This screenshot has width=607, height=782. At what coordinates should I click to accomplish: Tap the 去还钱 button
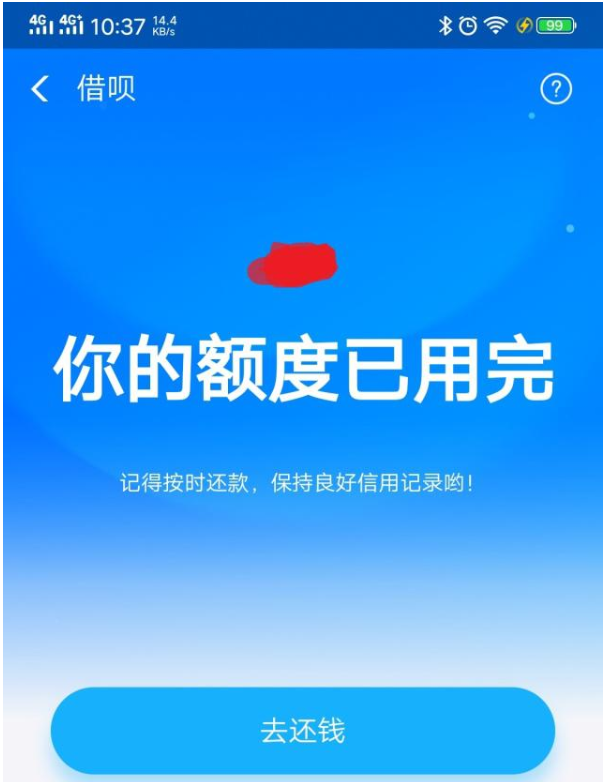tap(302, 730)
